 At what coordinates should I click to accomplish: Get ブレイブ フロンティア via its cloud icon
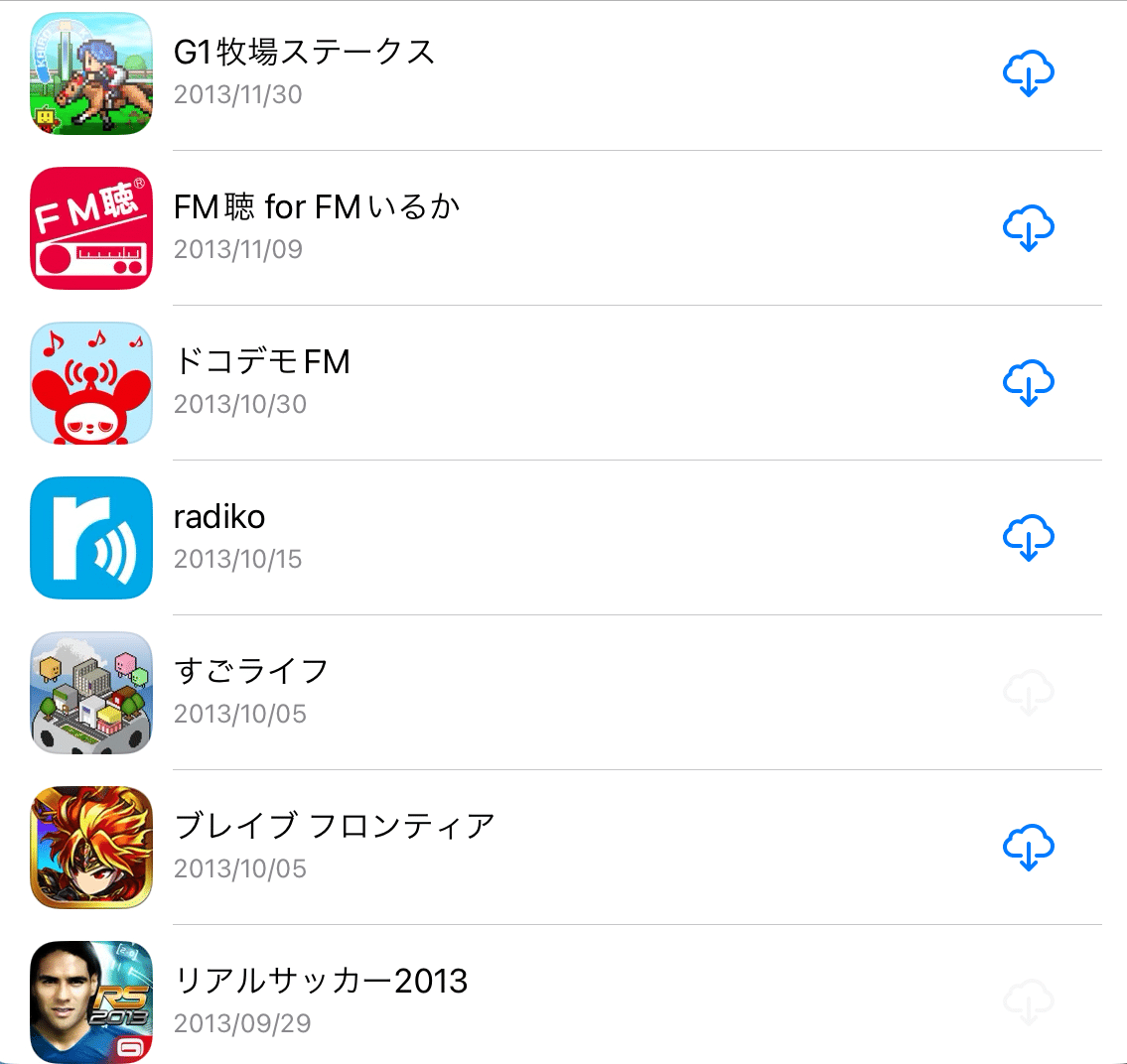point(1029,848)
